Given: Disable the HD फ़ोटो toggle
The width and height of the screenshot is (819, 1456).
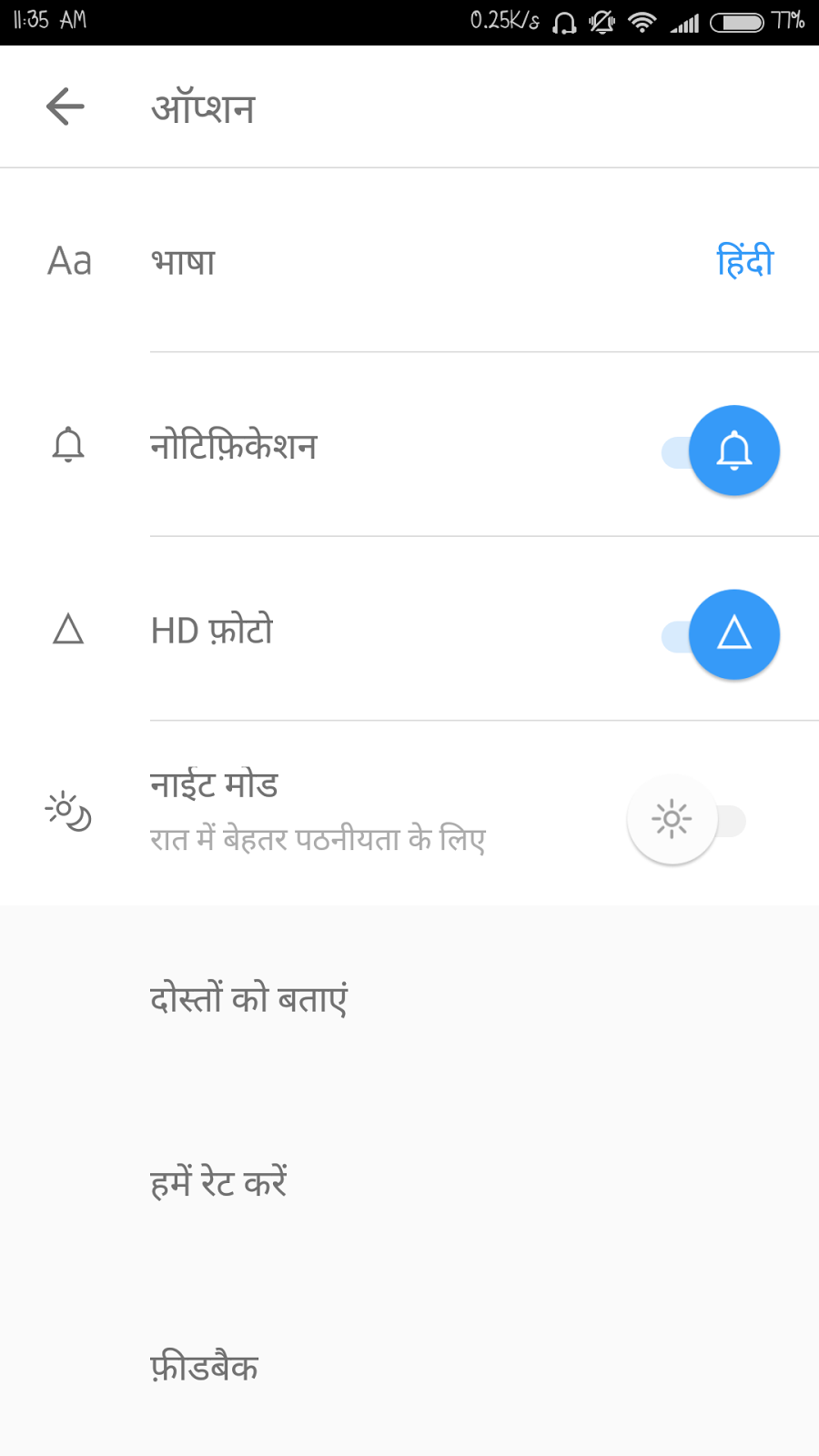Looking at the screenshot, I should tap(721, 634).
